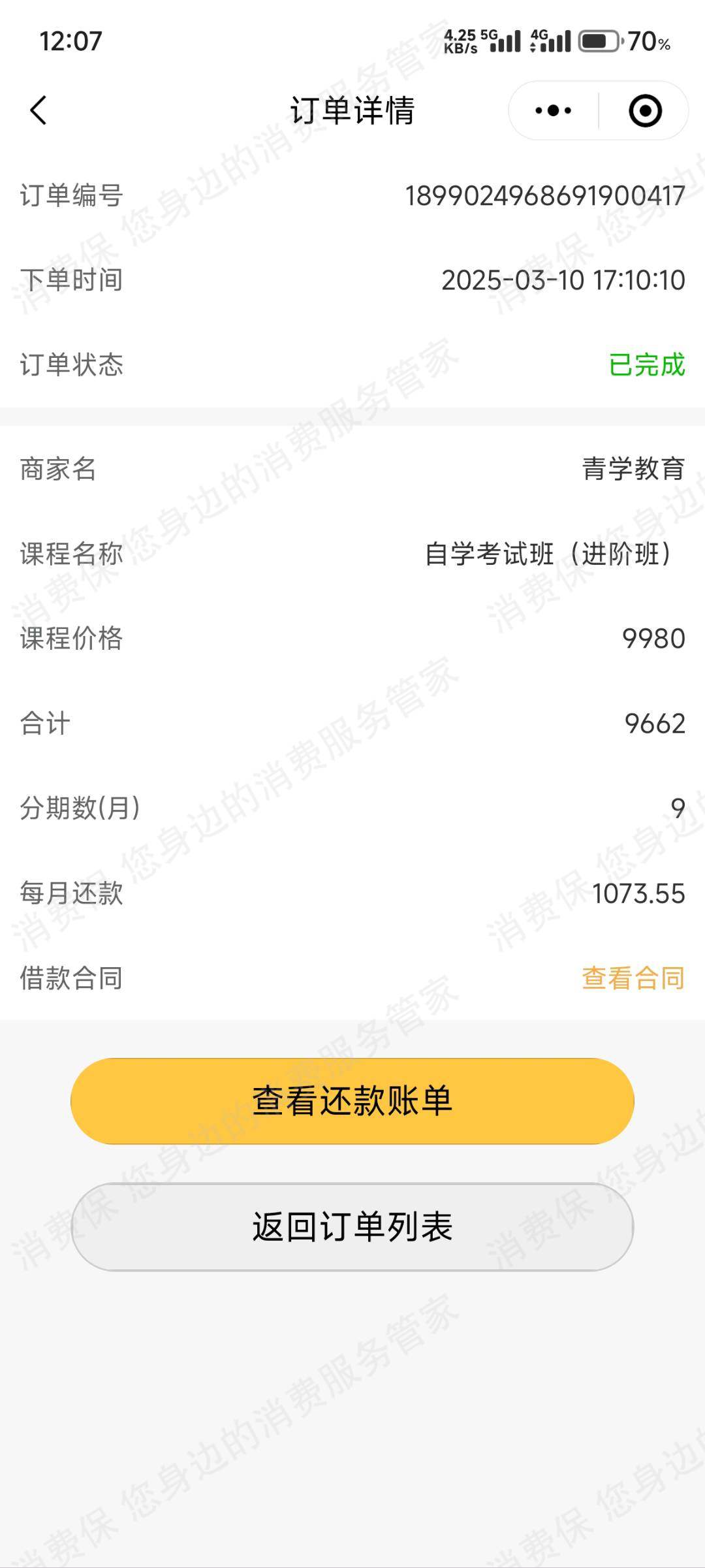Image resolution: width=705 pixels, height=1568 pixels.
Task: Tap the installment count showing 9 months
Action: [677, 808]
